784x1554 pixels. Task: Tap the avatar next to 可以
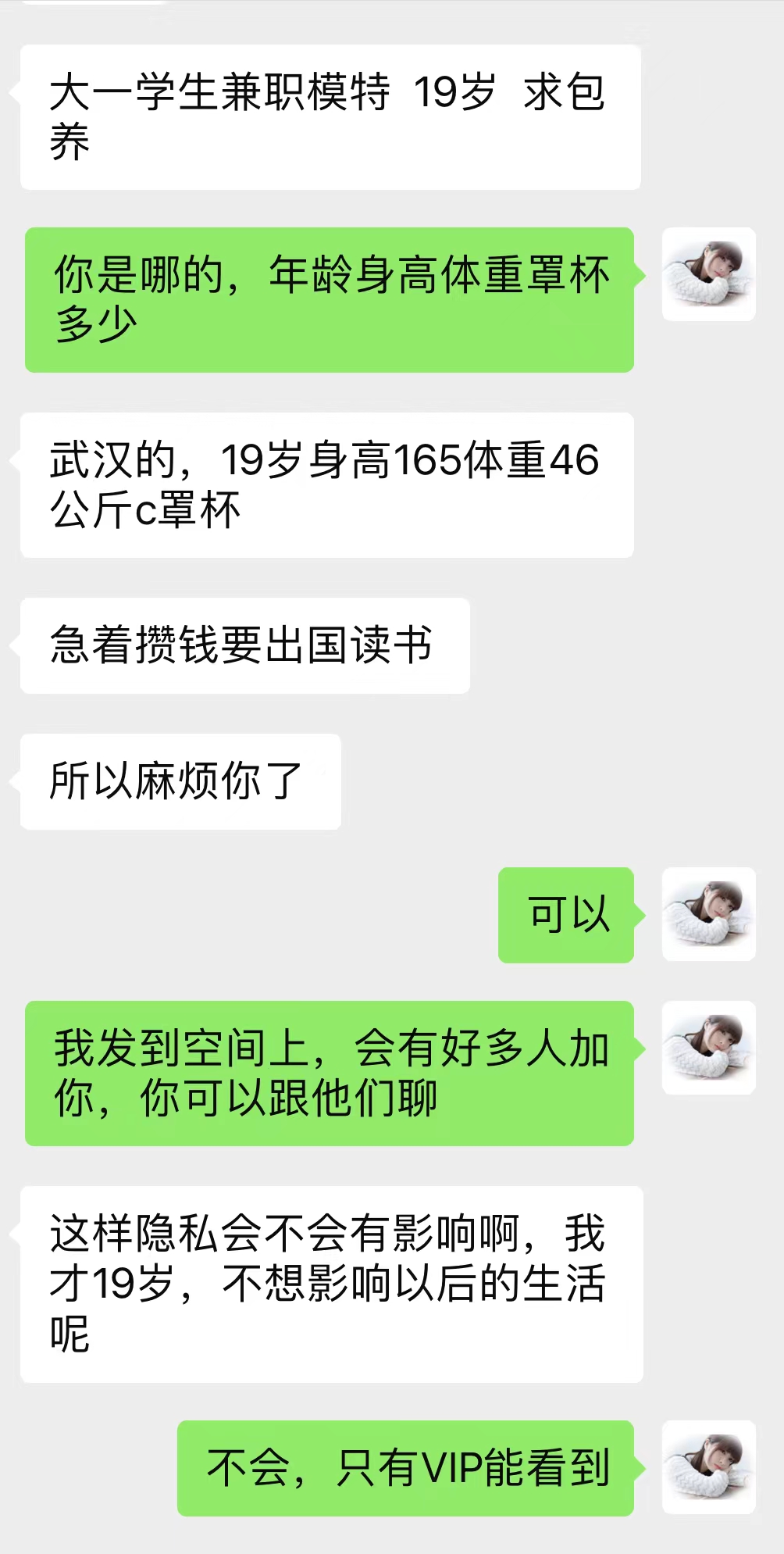pyautogui.click(x=708, y=914)
